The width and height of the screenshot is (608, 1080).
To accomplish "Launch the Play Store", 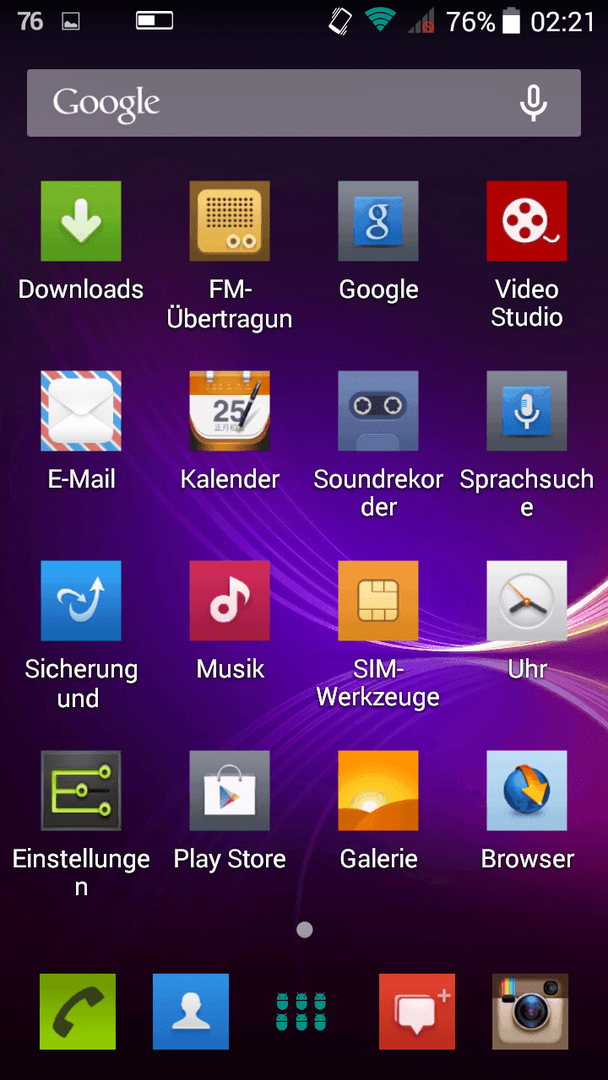I will (230, 791).
